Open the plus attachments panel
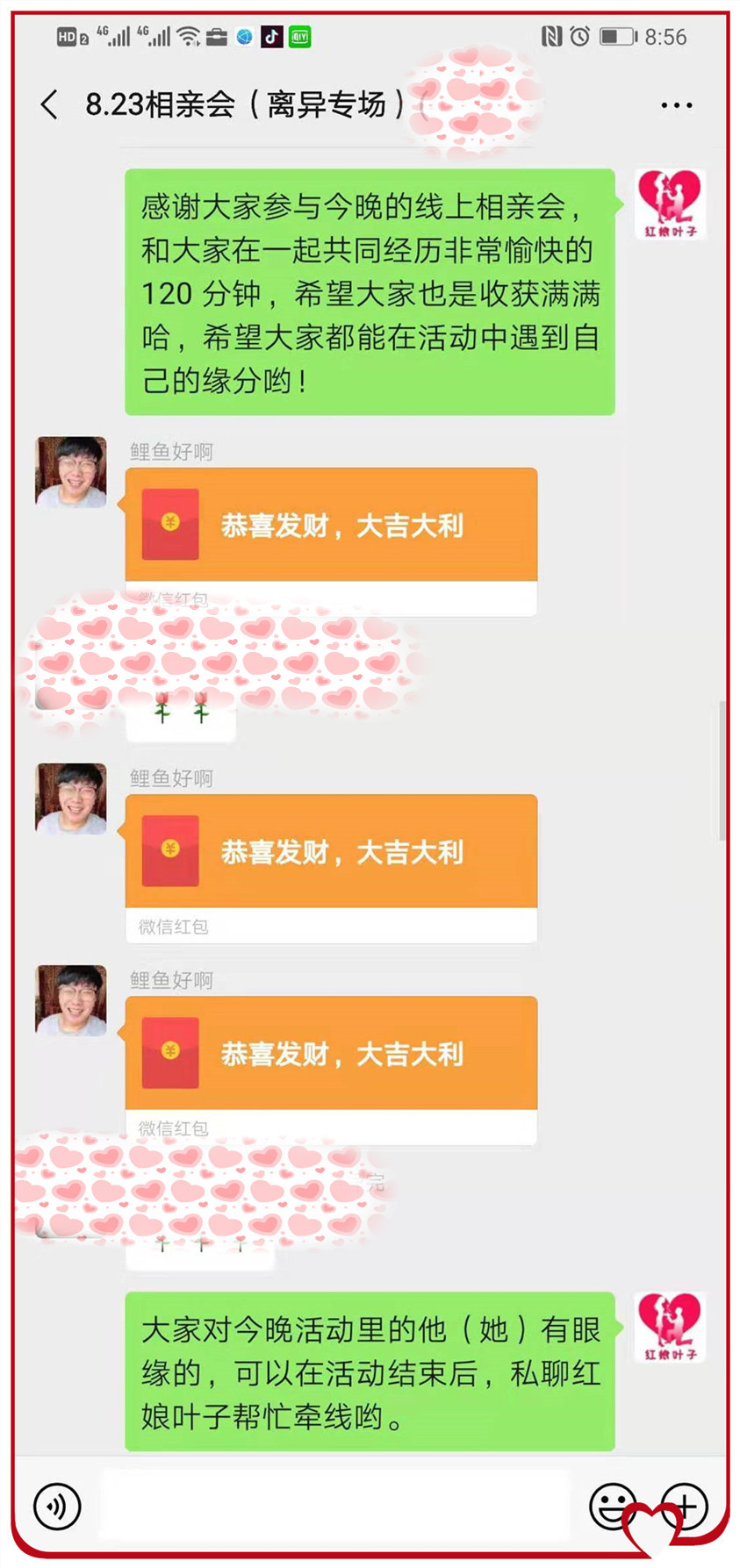Viewport: 740px width, 1568px height. tap(686, 1505)
